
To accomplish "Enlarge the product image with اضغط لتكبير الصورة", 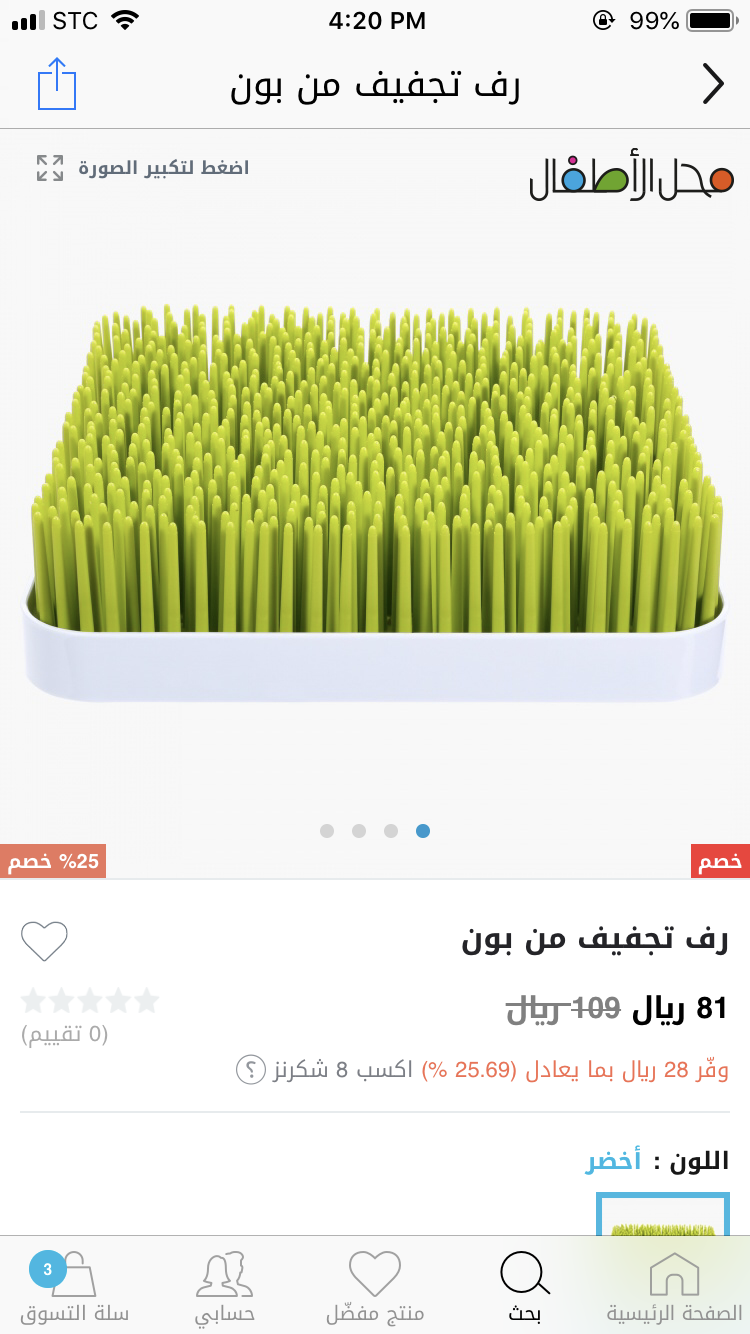I will click(x=142, y=168).
